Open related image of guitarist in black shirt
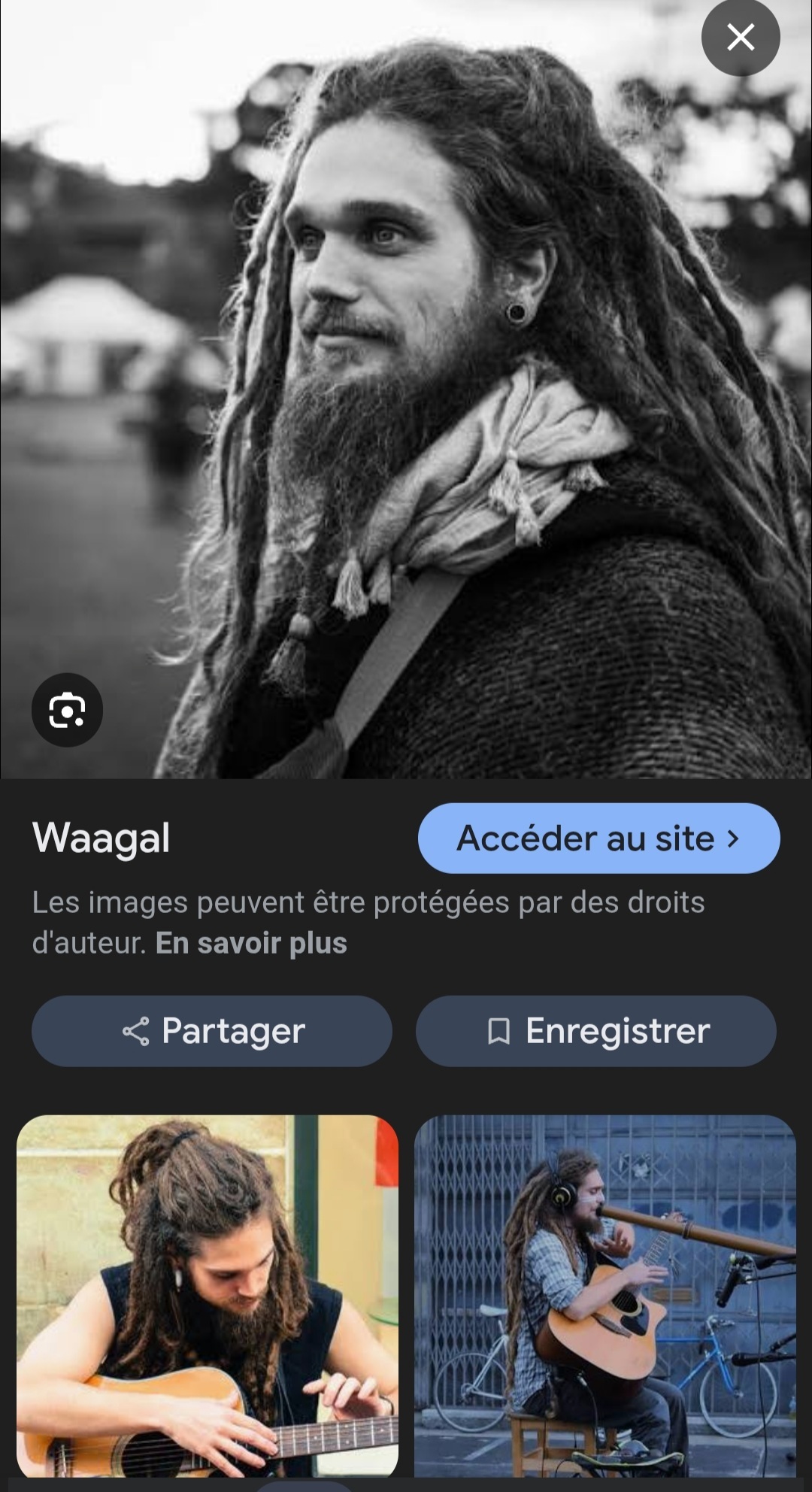This screenshot has width=812, height=1492. point(208,1295)
